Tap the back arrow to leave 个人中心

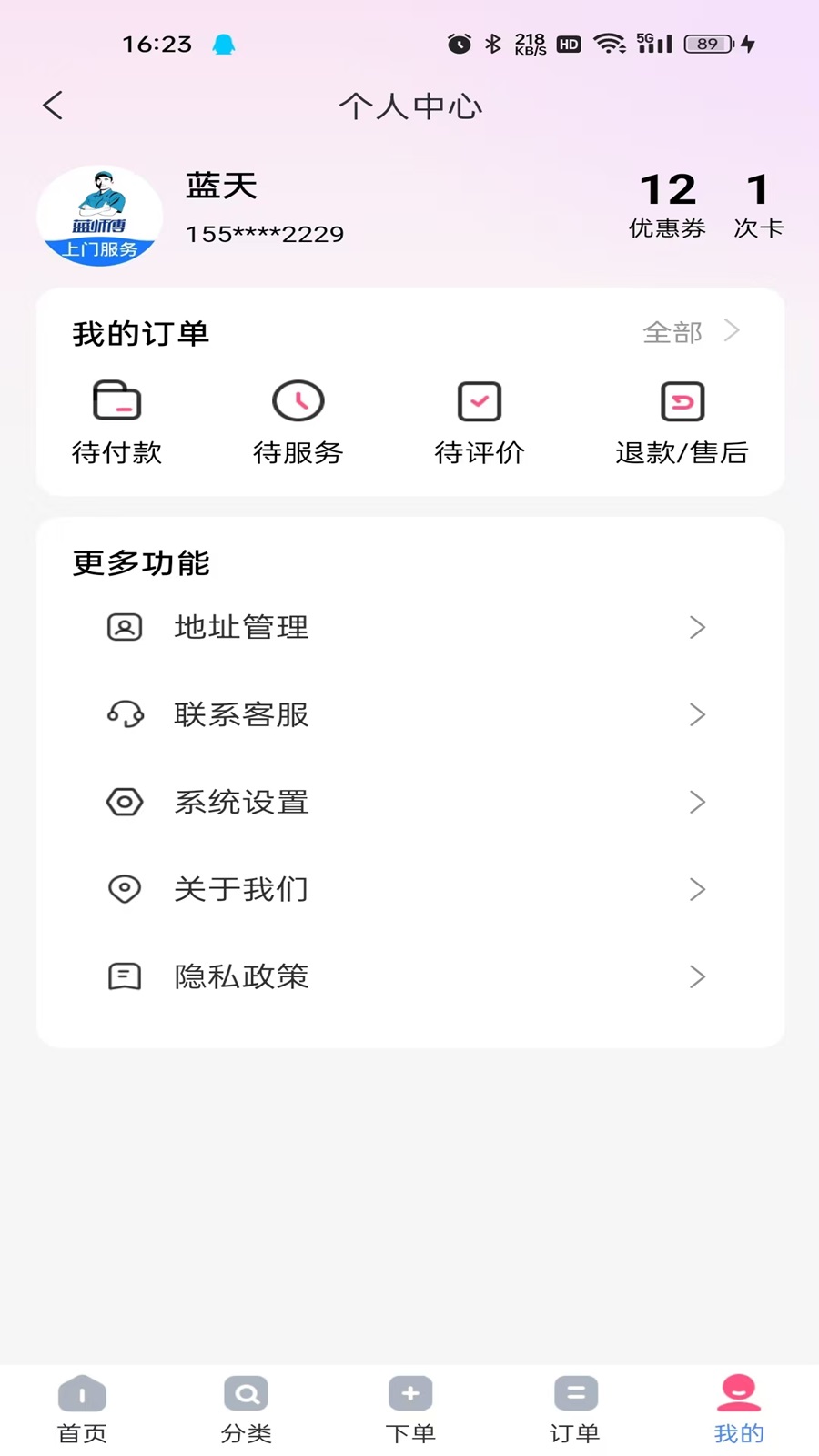point(53,106)
